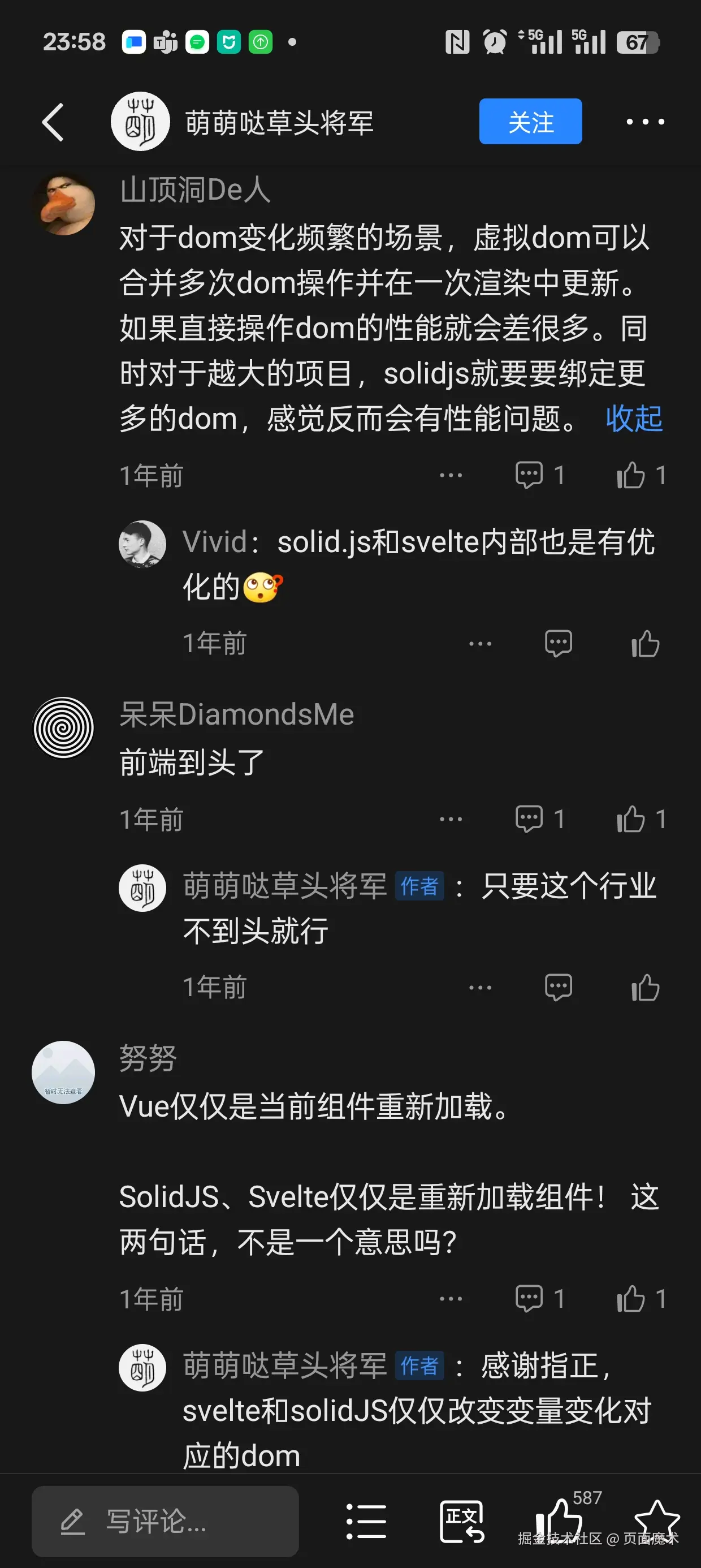This screenshot has height=1568, width=701.
Task: Like 山顶洞De人's comment
Action: [631, 475]
